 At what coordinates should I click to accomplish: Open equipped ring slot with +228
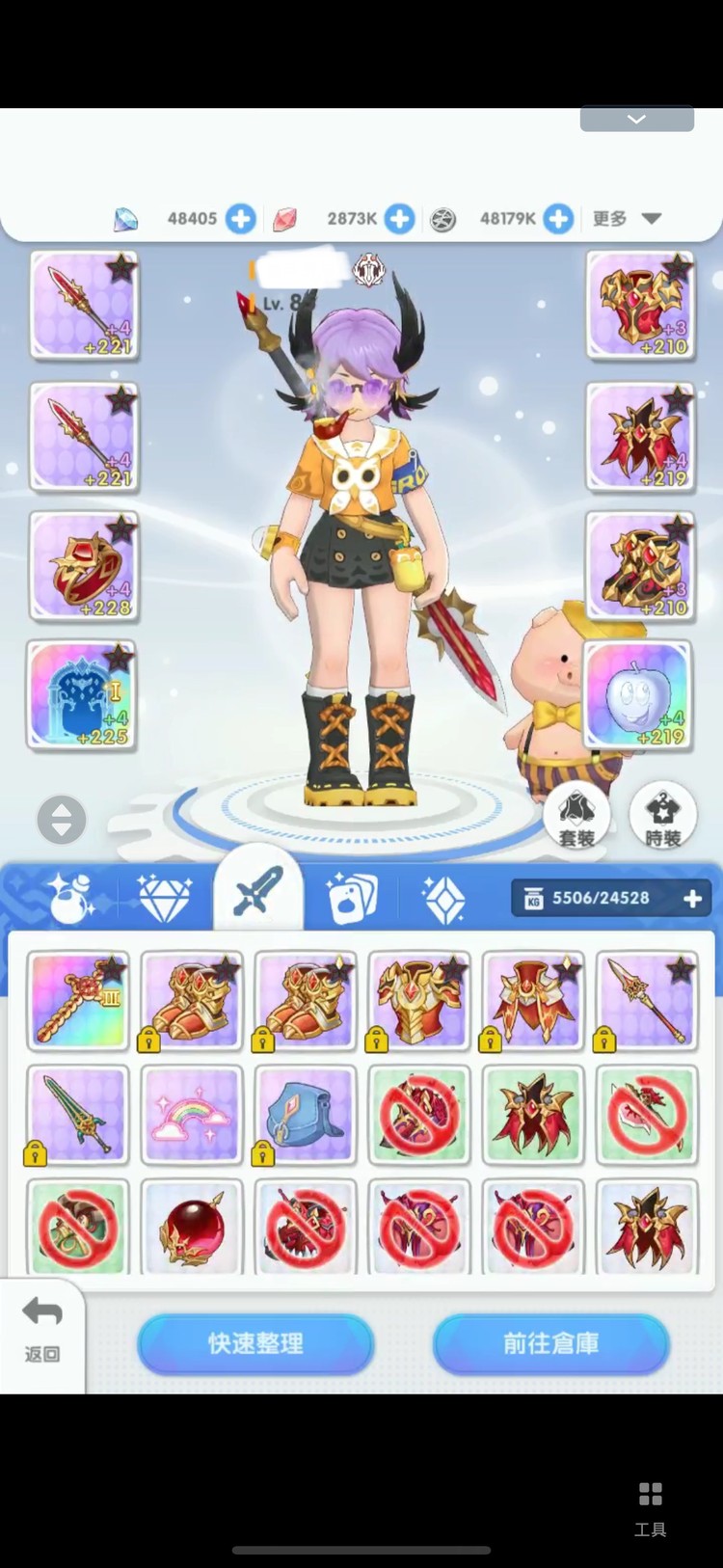click(x=84, y=566)
